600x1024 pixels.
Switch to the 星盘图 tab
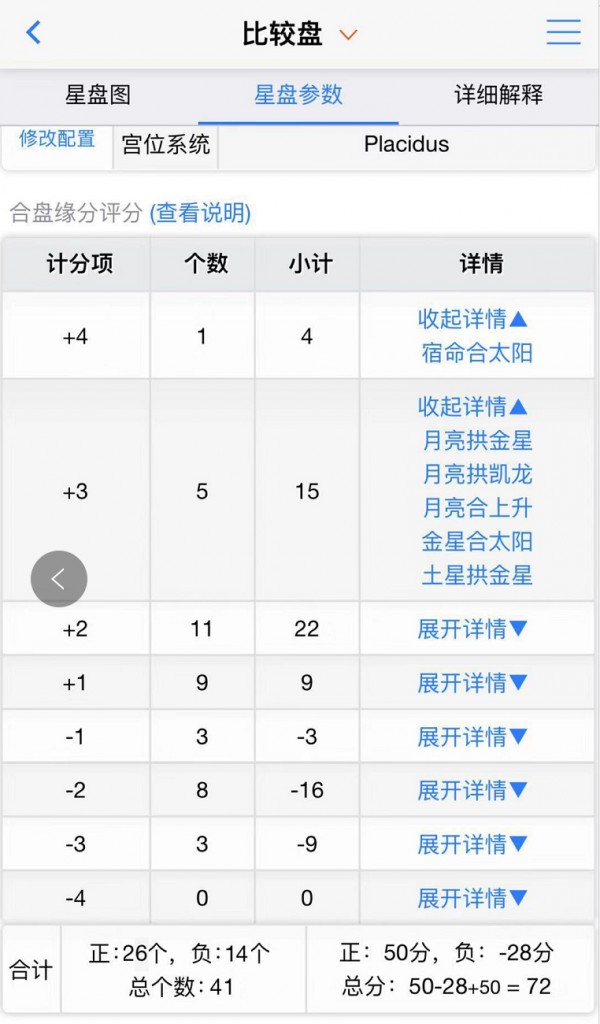pos(98,95)
